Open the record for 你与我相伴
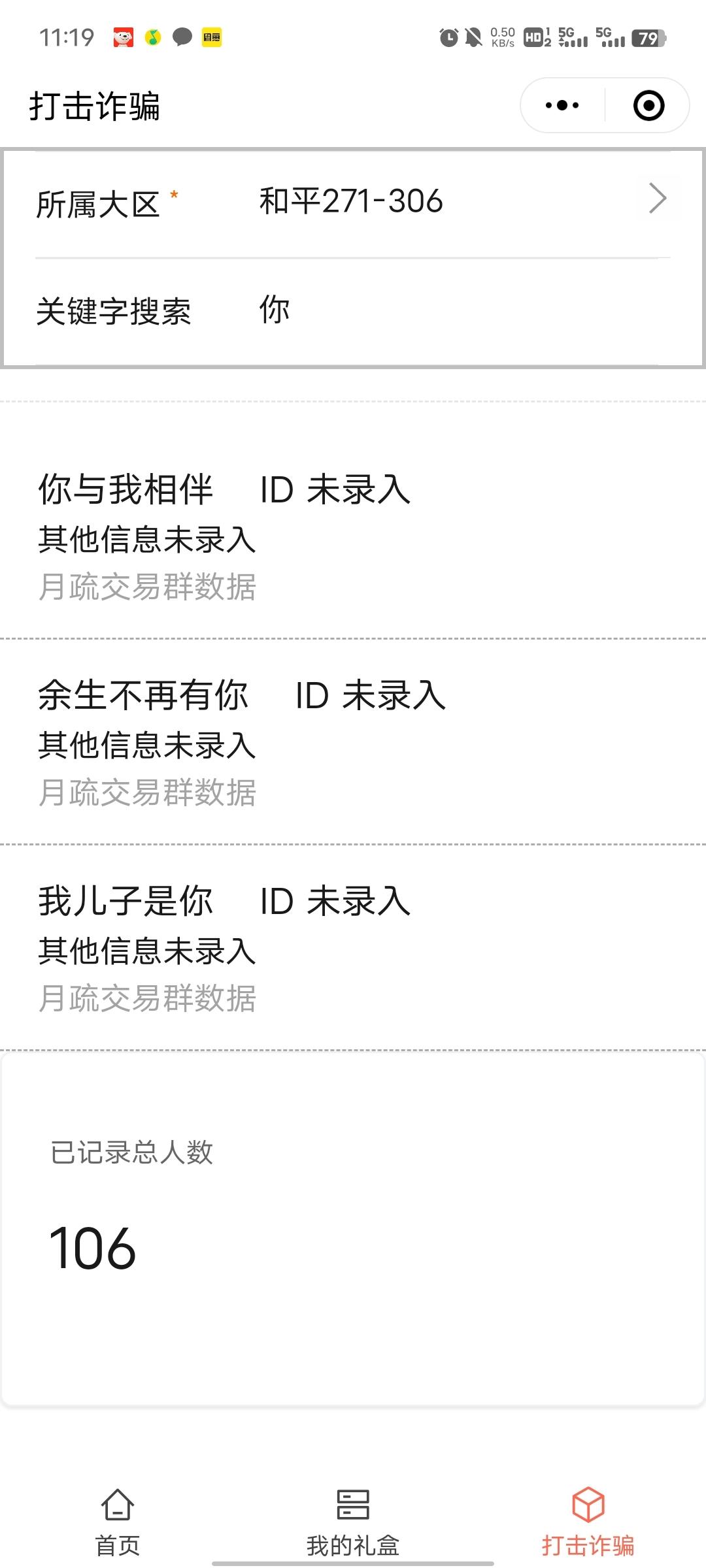The width and height of the screenshot is (706, 1568). point(353,536)
